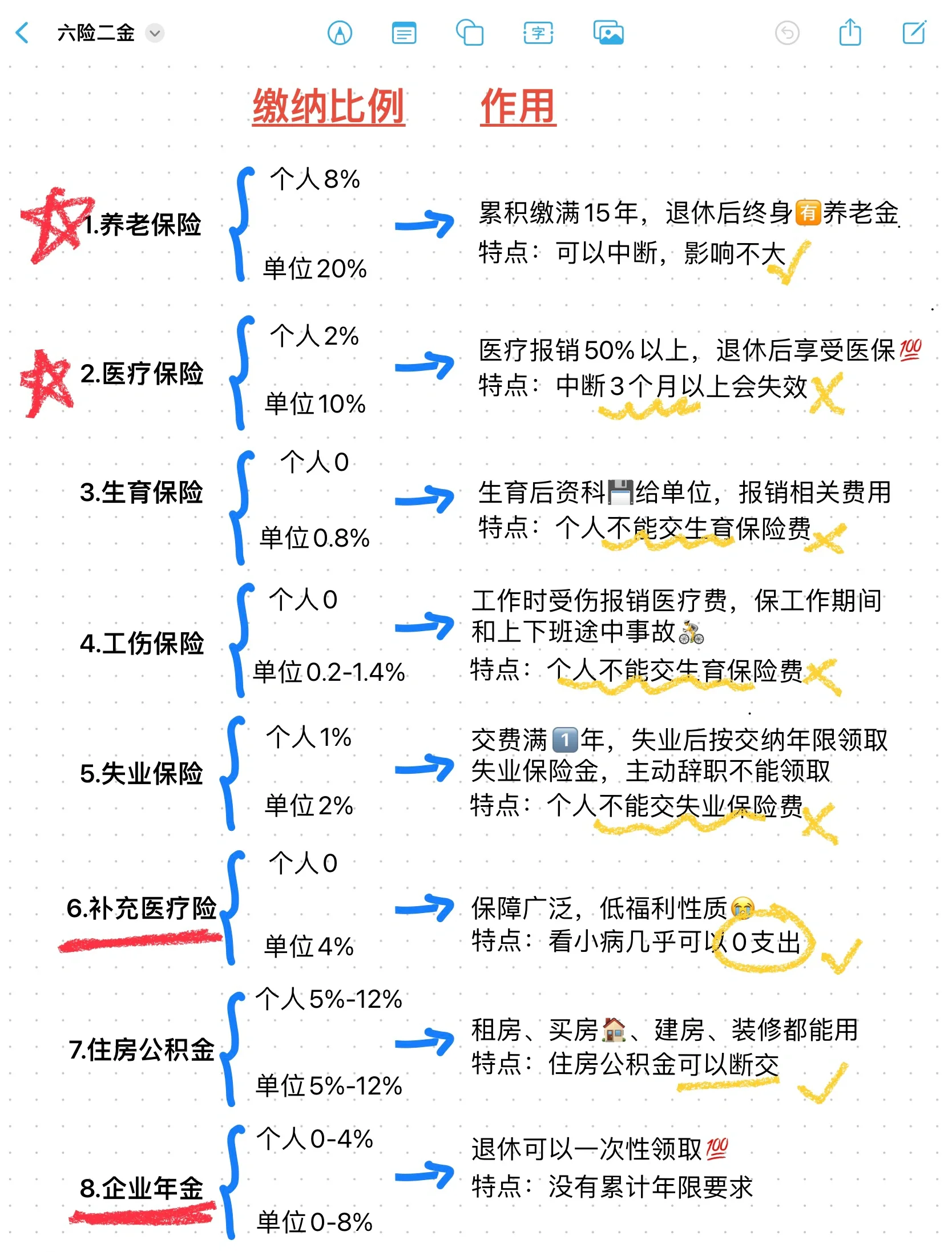
Task: Insert an image using the photos icon
Action: point(608,34)
